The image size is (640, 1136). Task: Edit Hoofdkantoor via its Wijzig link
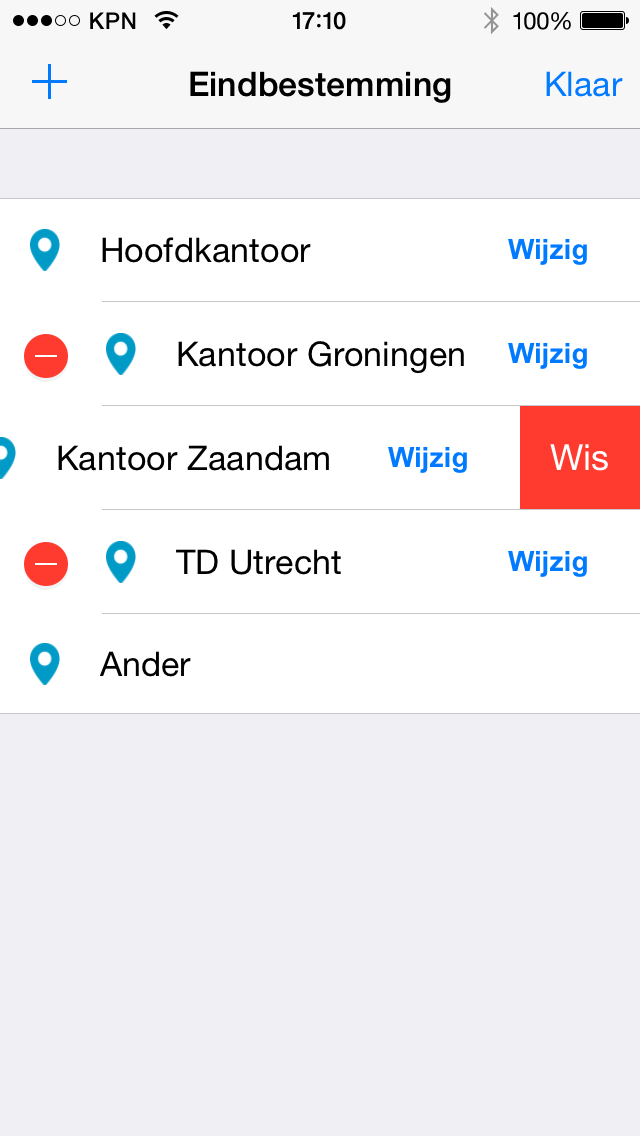[x=547, y=250]
